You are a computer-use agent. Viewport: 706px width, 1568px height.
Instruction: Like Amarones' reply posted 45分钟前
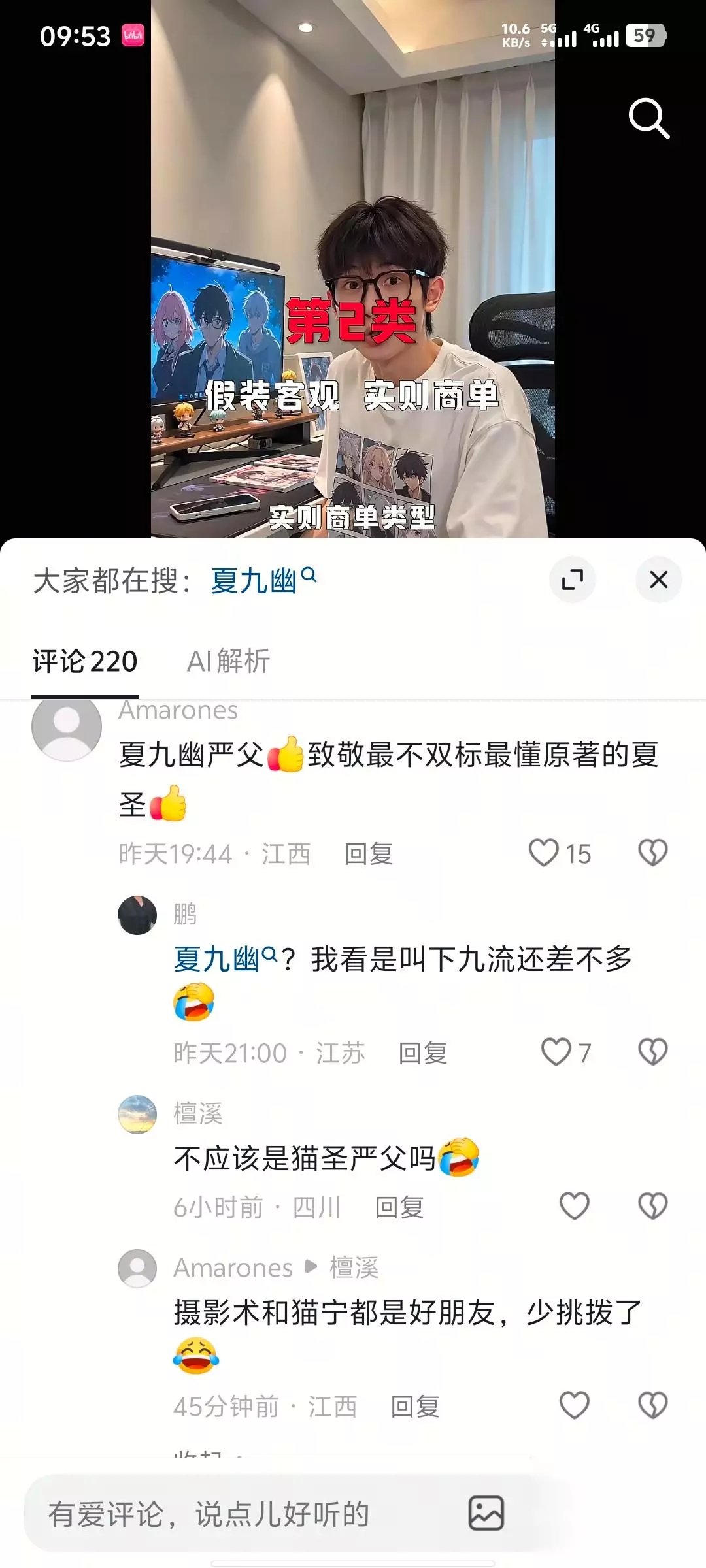(x=575, y=1405)
